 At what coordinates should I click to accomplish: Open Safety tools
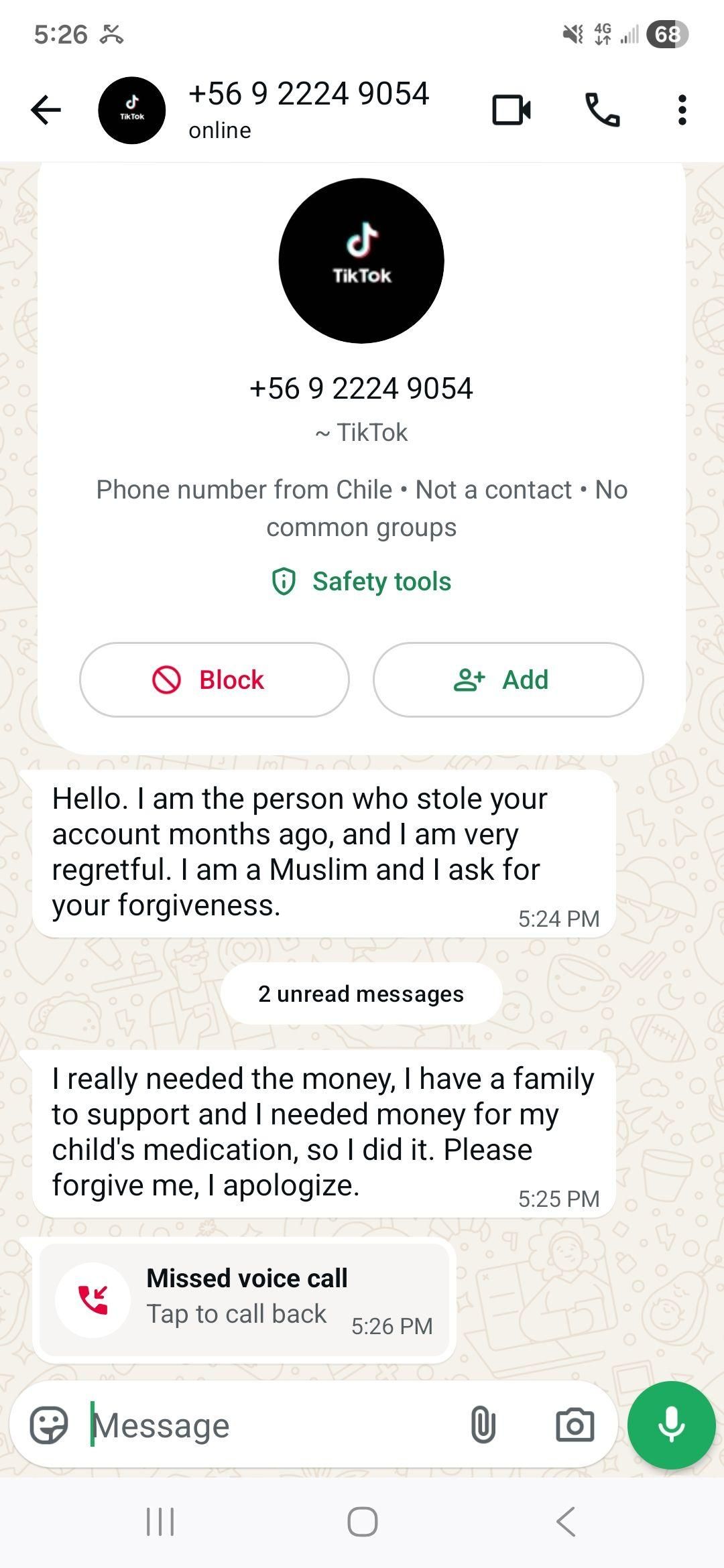362,581
